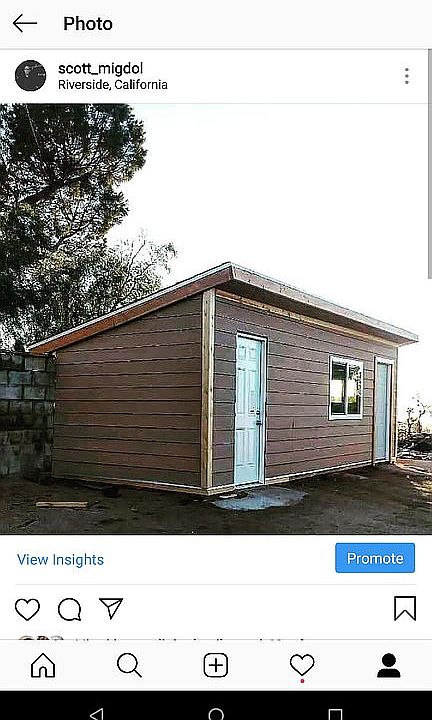432x720 pixels.
Task: Open the scott_migdol username link
Action: pos(101,68)
